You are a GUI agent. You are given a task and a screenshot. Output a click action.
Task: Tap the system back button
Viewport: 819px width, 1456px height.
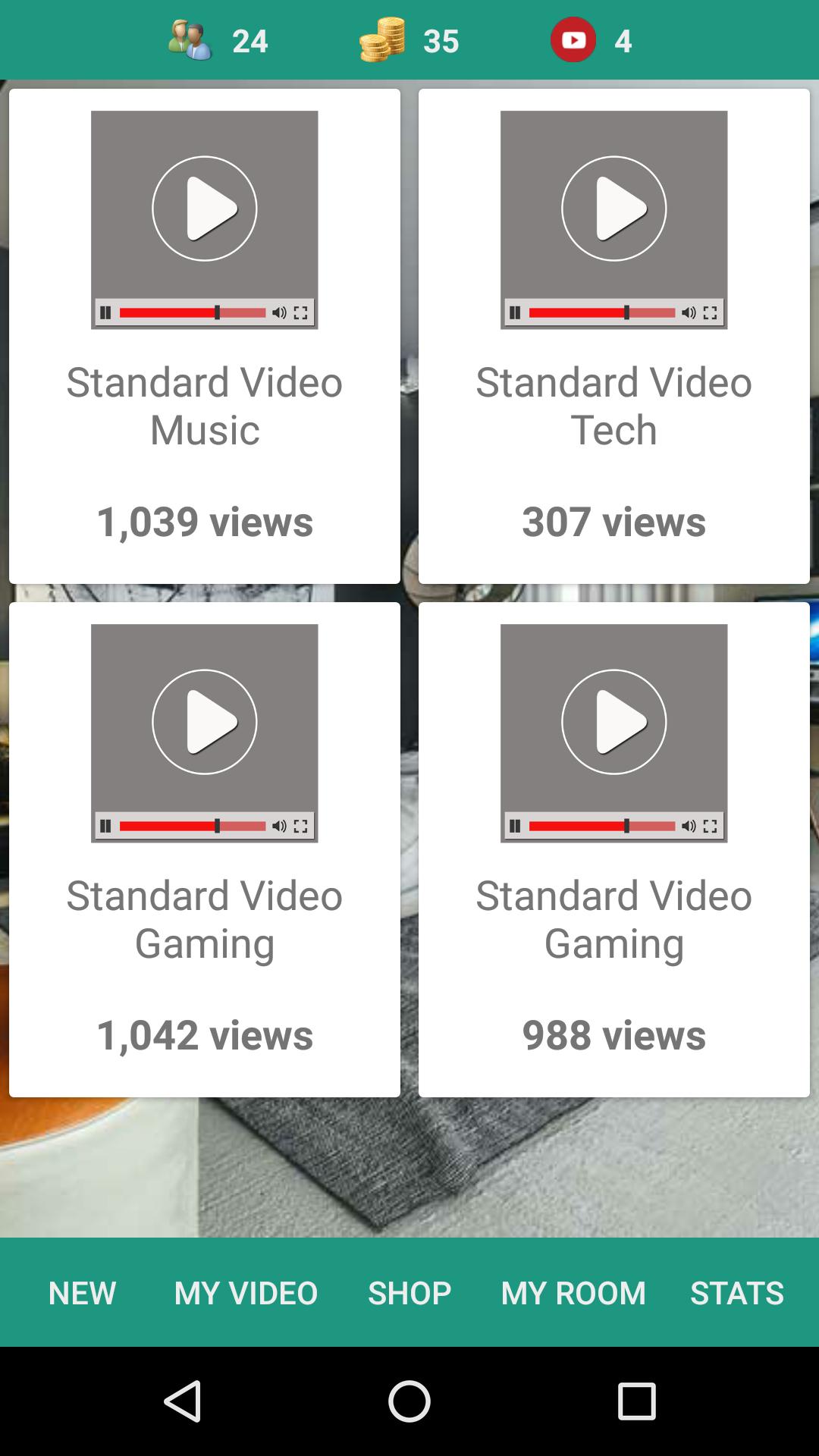(x=183, y=1401)
